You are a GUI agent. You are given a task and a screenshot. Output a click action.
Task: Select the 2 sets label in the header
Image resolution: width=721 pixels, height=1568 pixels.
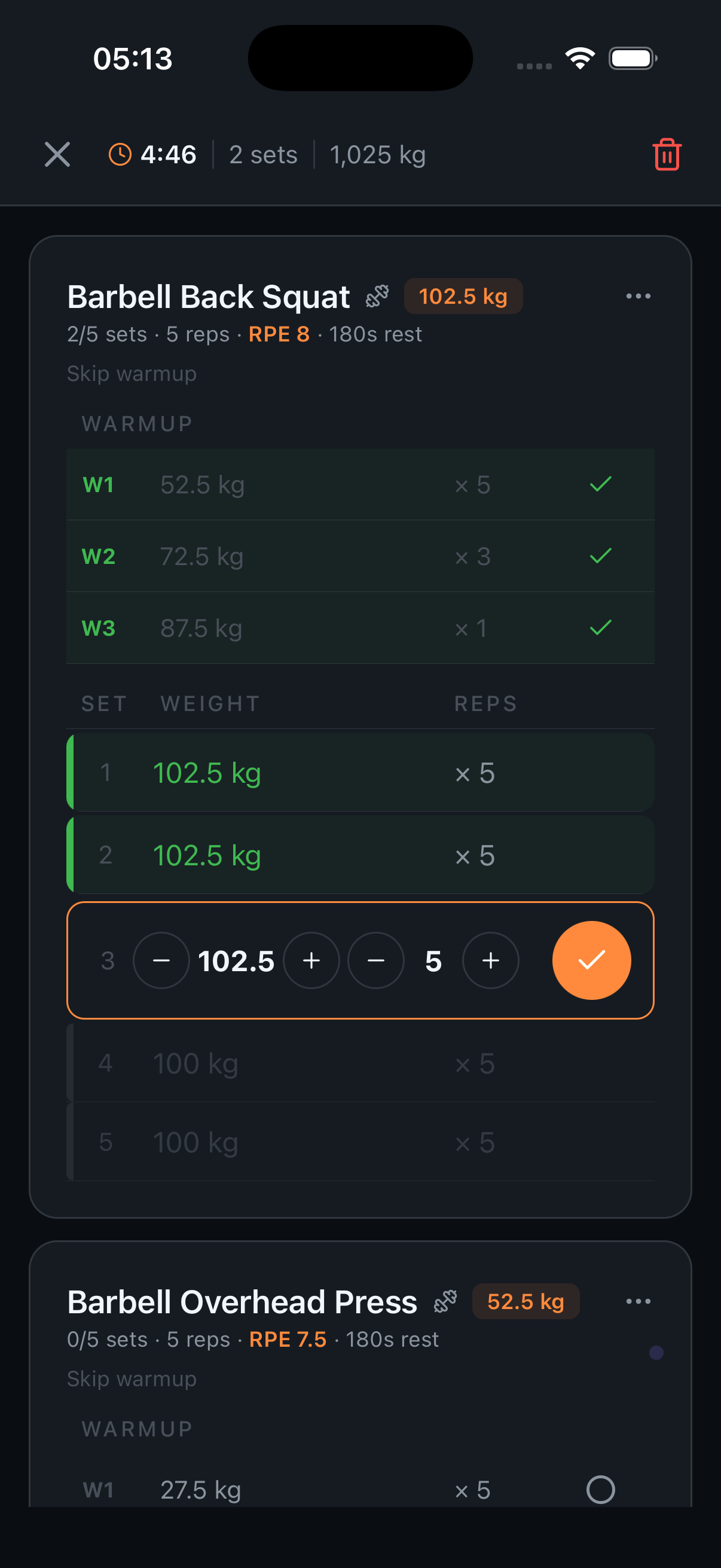point(263,155)
